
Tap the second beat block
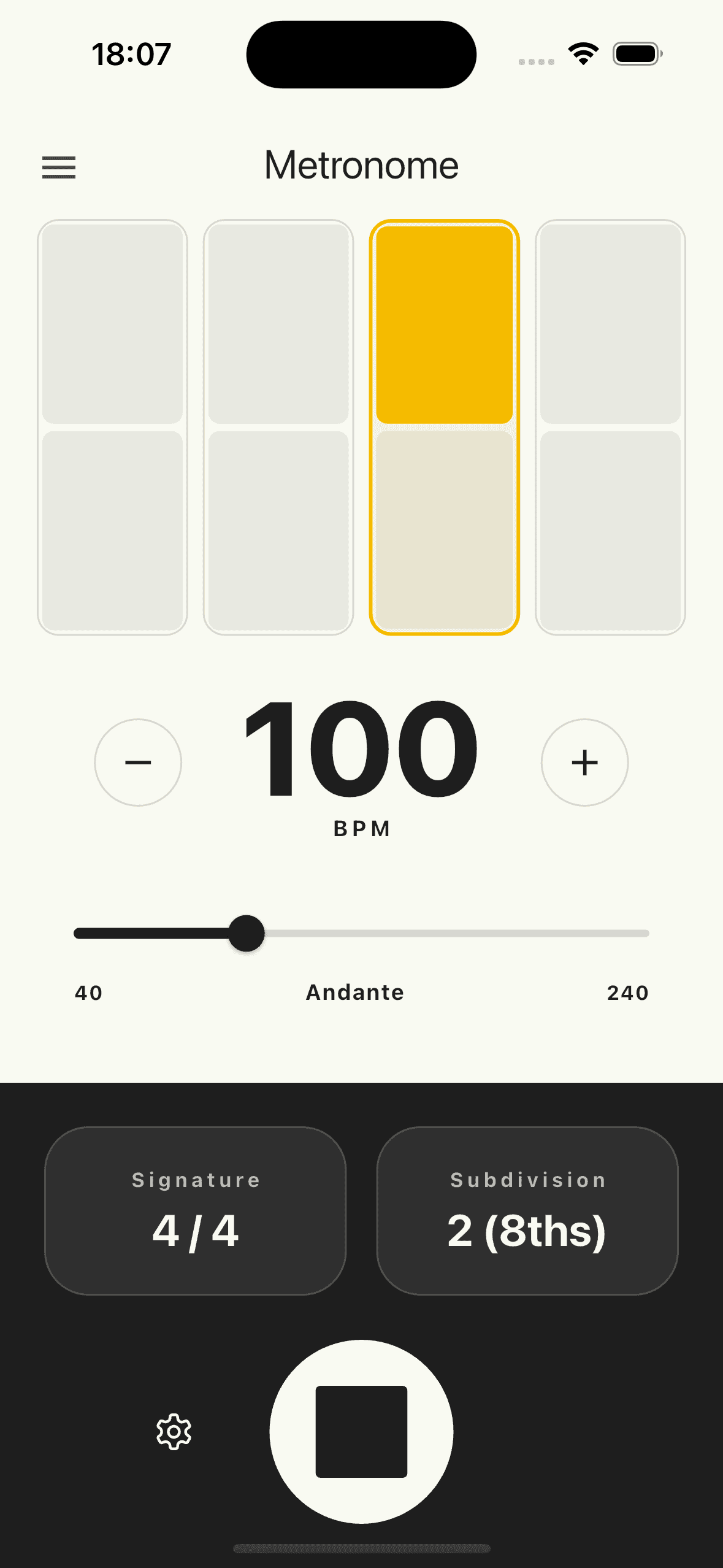(x=278, y=427)
